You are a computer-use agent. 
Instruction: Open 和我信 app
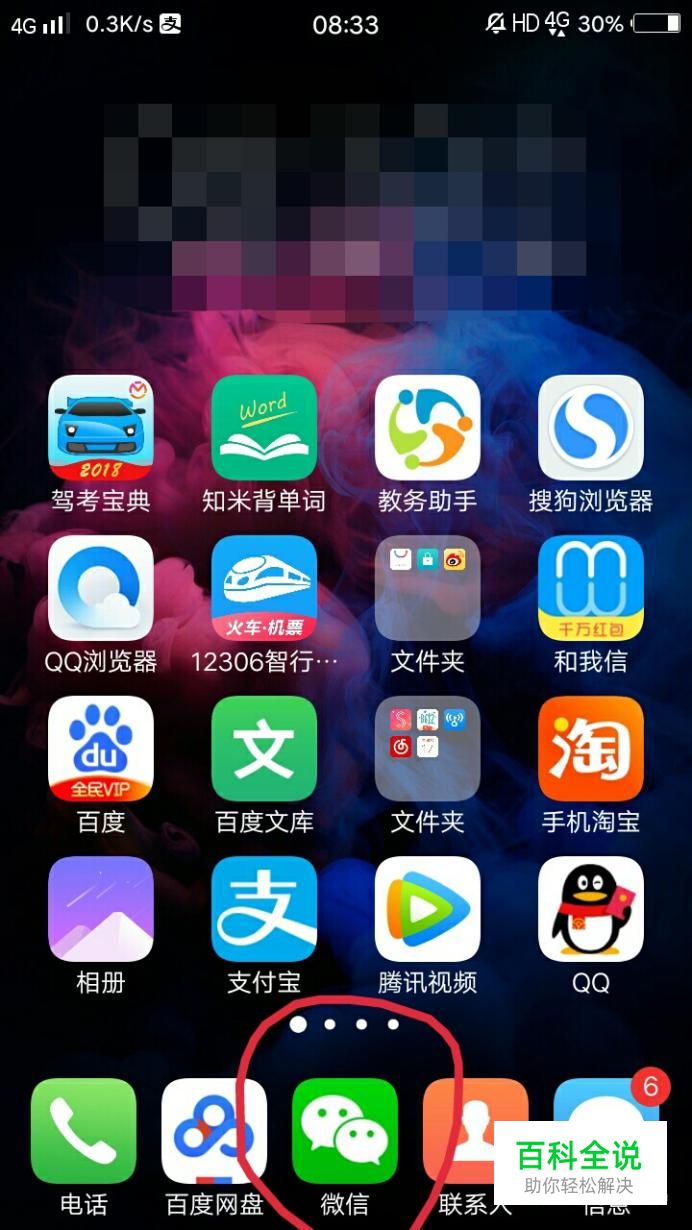point(590,588)
